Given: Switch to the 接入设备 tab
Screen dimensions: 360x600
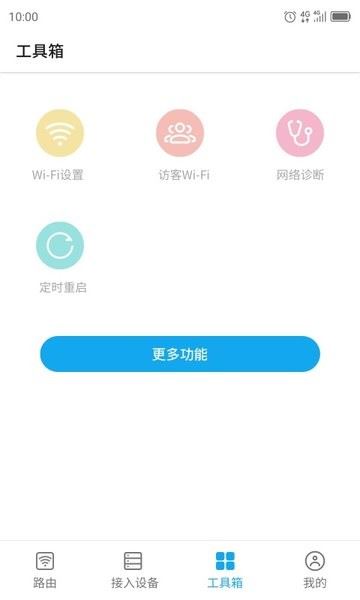Looking at the screenshot, I should [135, 570].
